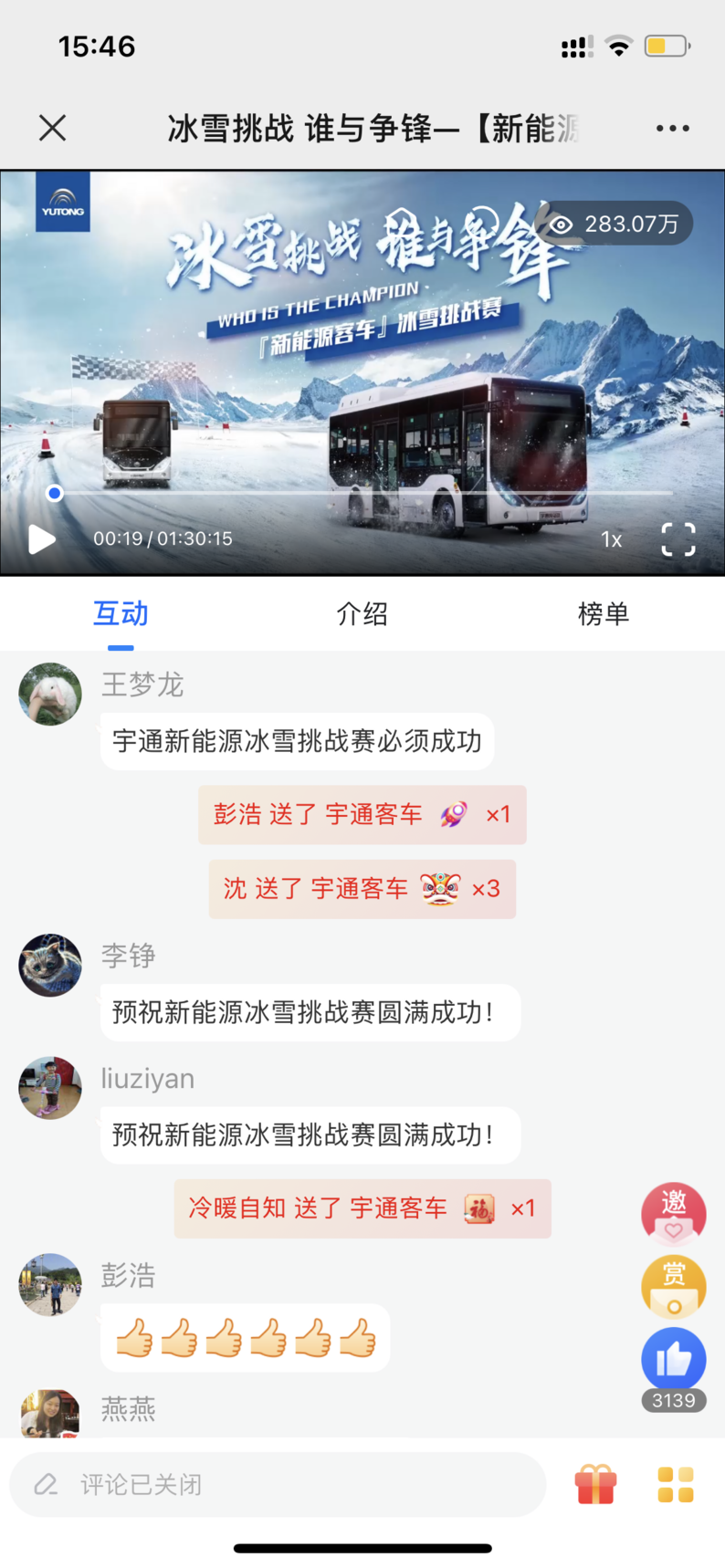725x1568 pixels.
Task: Play the video
Action: 41,538
